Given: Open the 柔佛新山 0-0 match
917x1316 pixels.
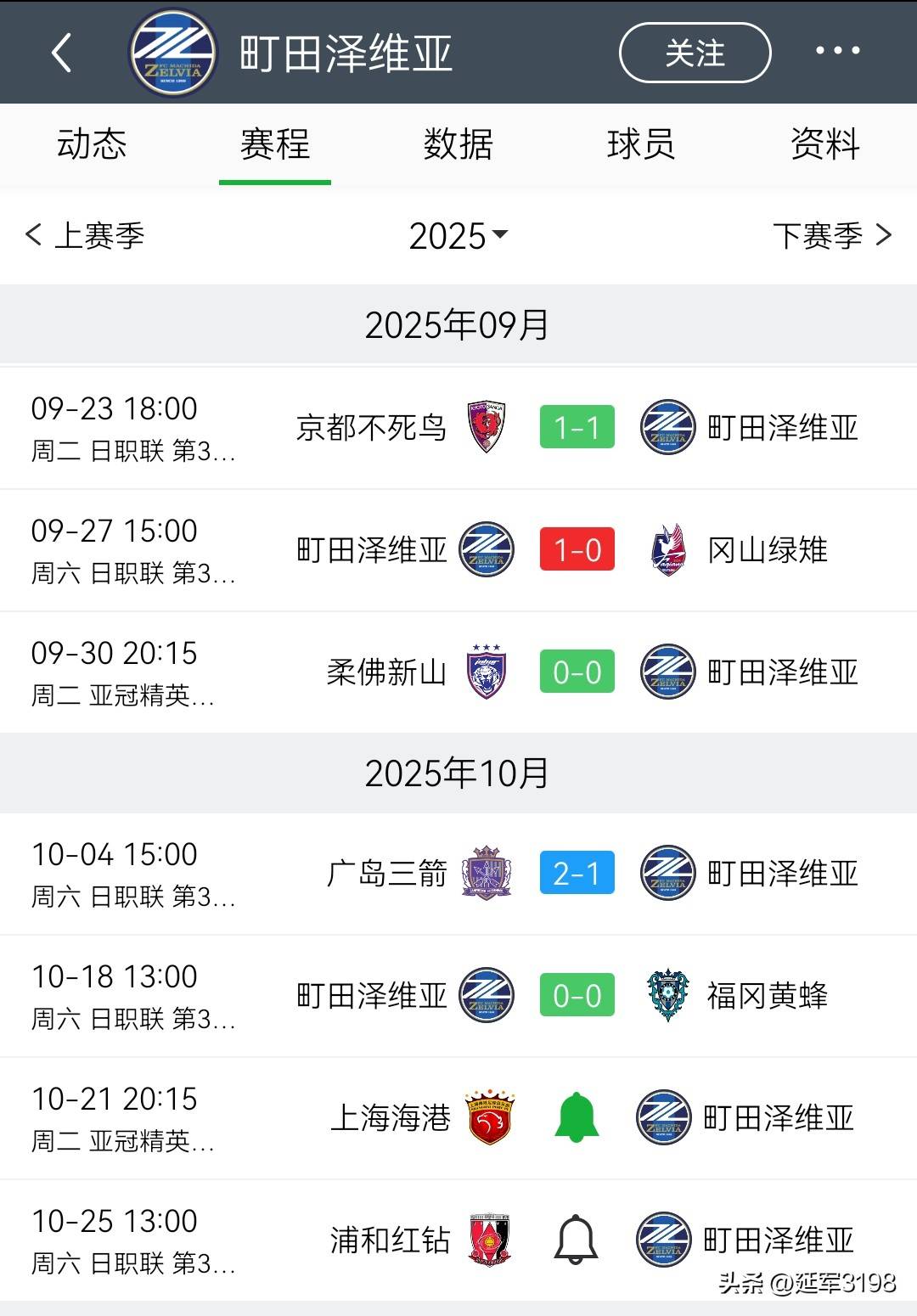Looking at the screenshot, I should click(577, 672).
